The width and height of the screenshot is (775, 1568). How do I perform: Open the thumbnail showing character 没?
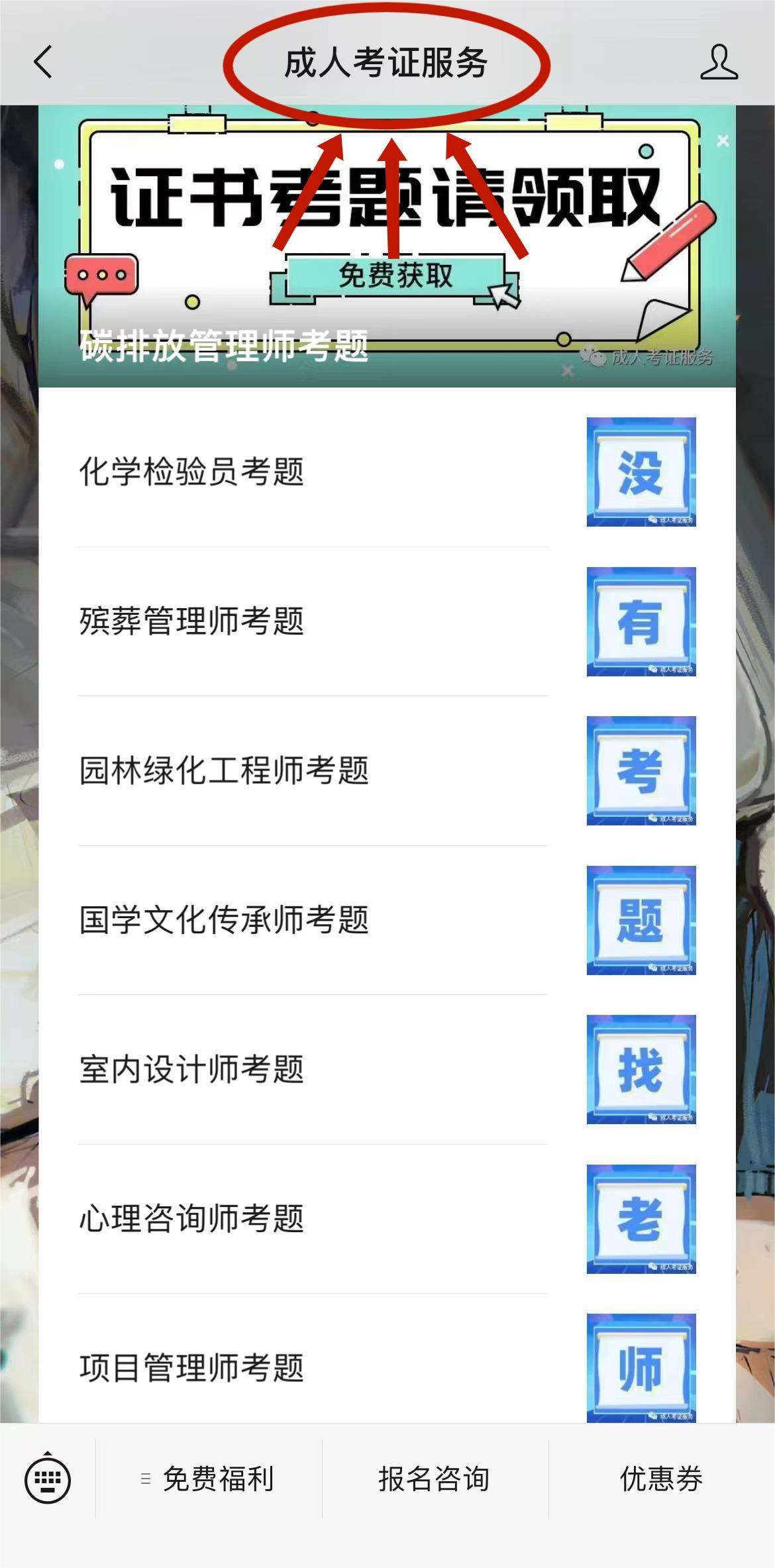[x=641, y=472]
